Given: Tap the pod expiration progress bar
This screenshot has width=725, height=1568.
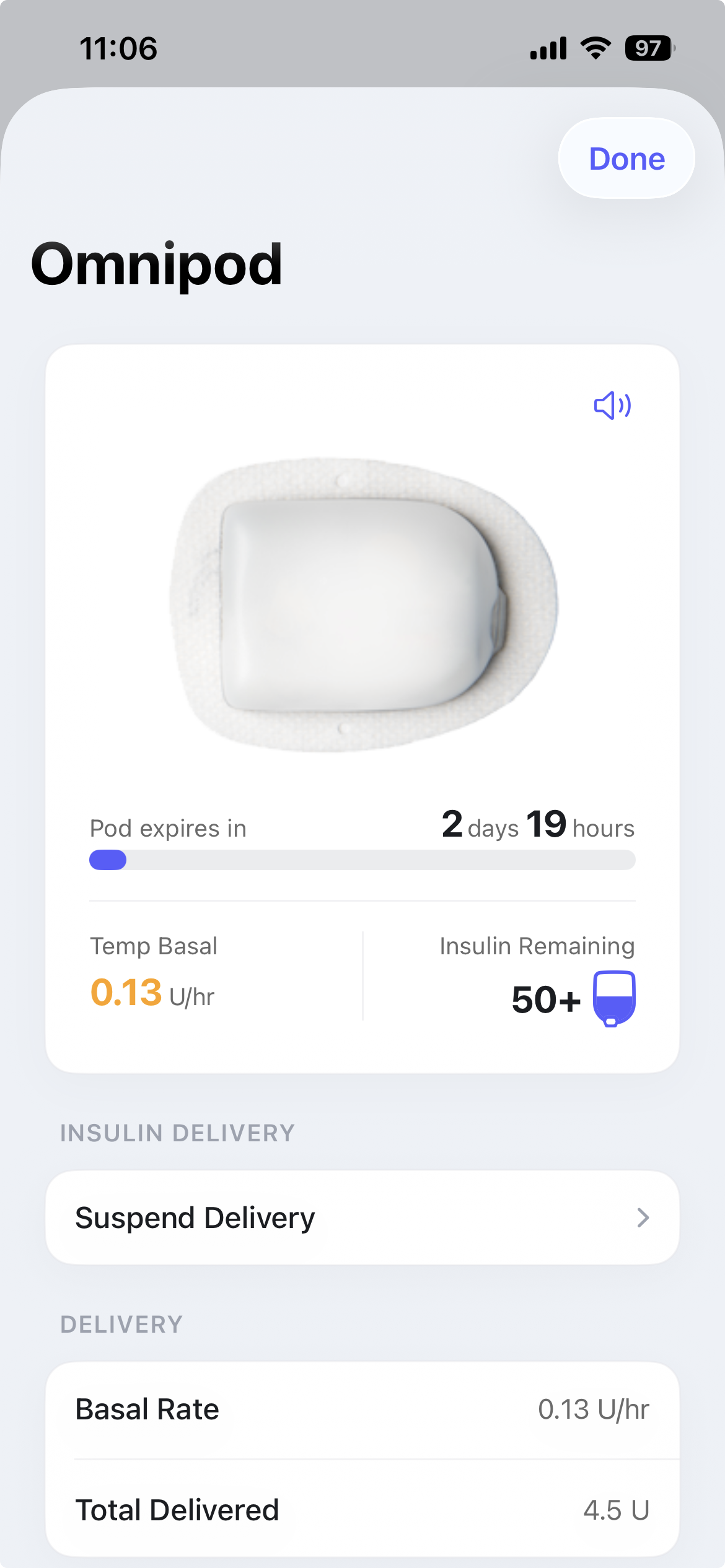Looking at the screenshot, I should click(x=362, y=860).
